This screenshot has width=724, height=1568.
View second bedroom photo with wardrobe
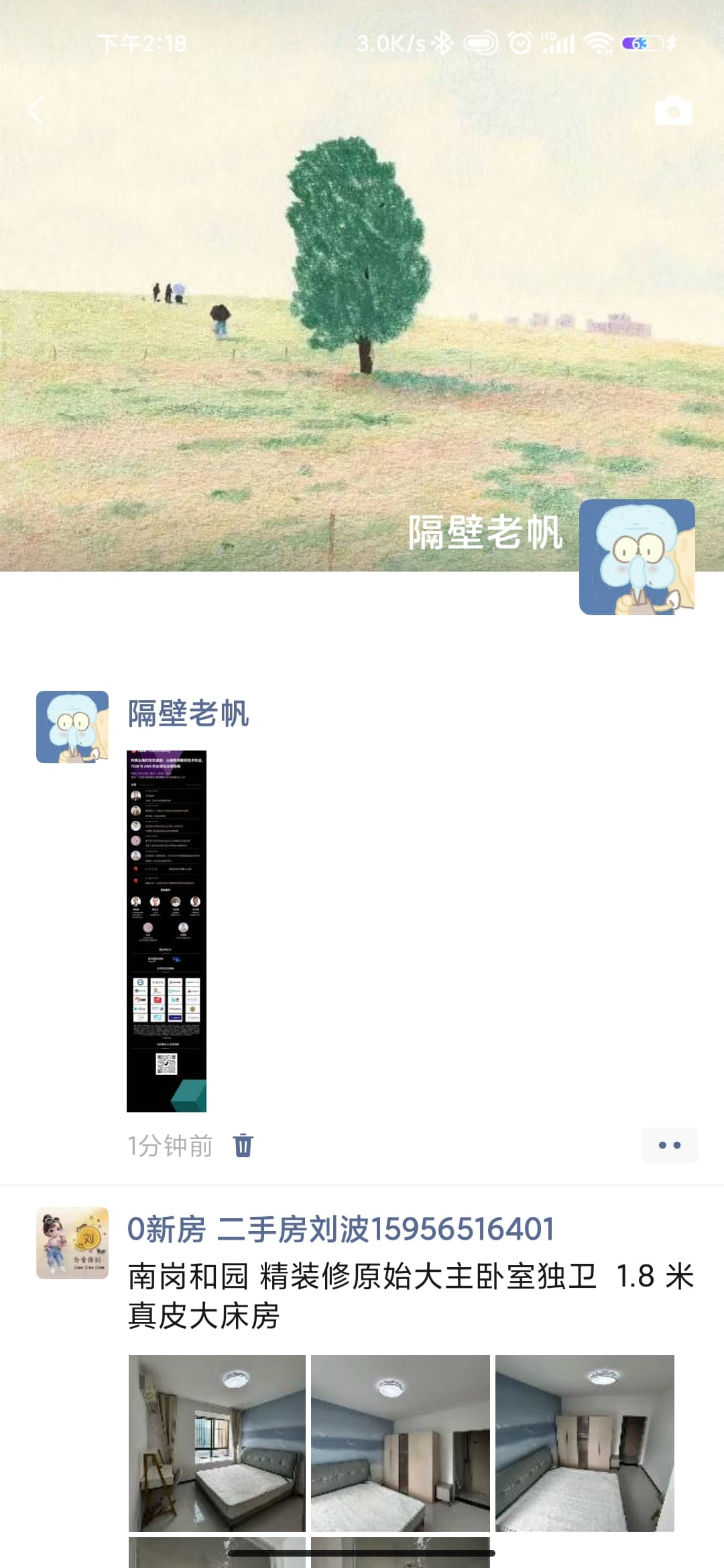click(x=400, y=1443)
